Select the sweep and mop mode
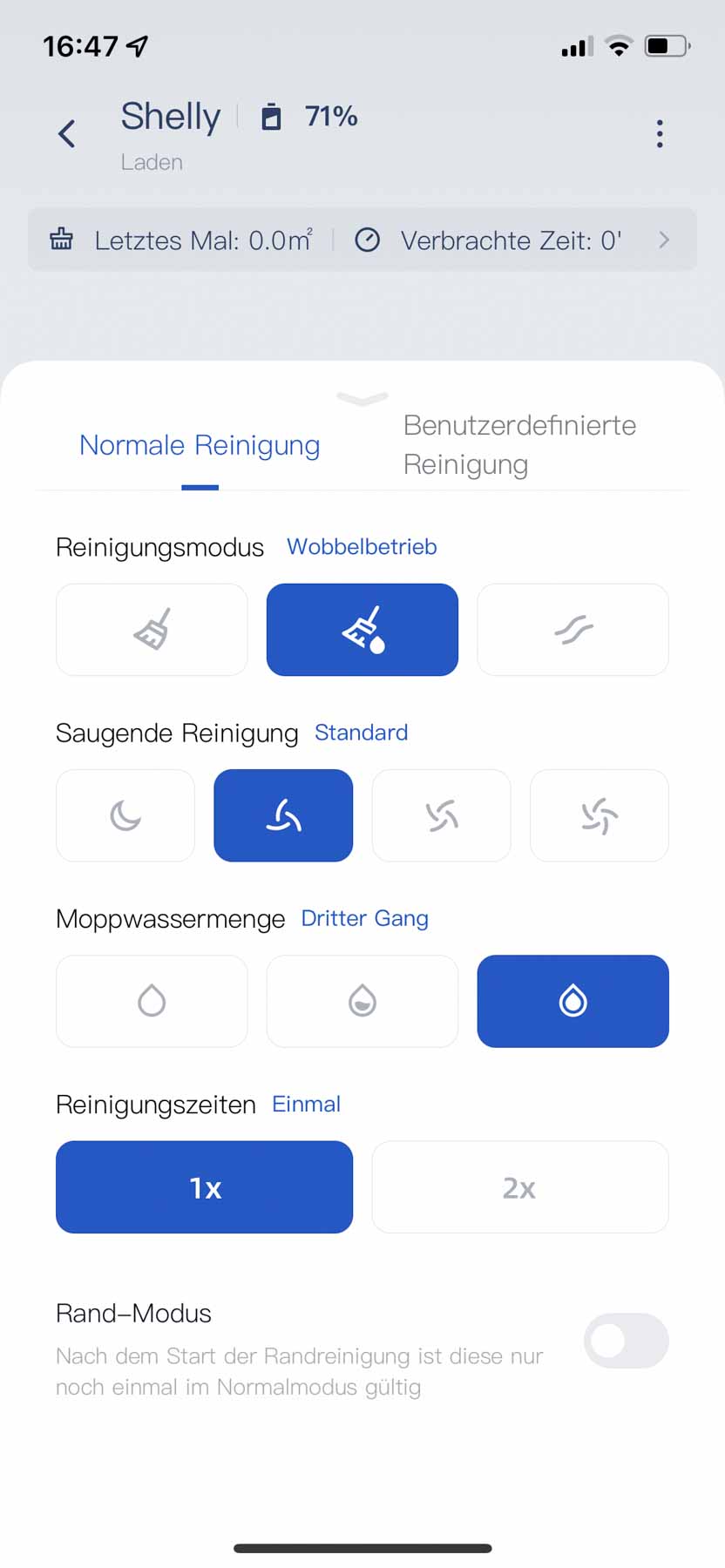Viewport: 725px width, 1568px height. tap(362, 630)
